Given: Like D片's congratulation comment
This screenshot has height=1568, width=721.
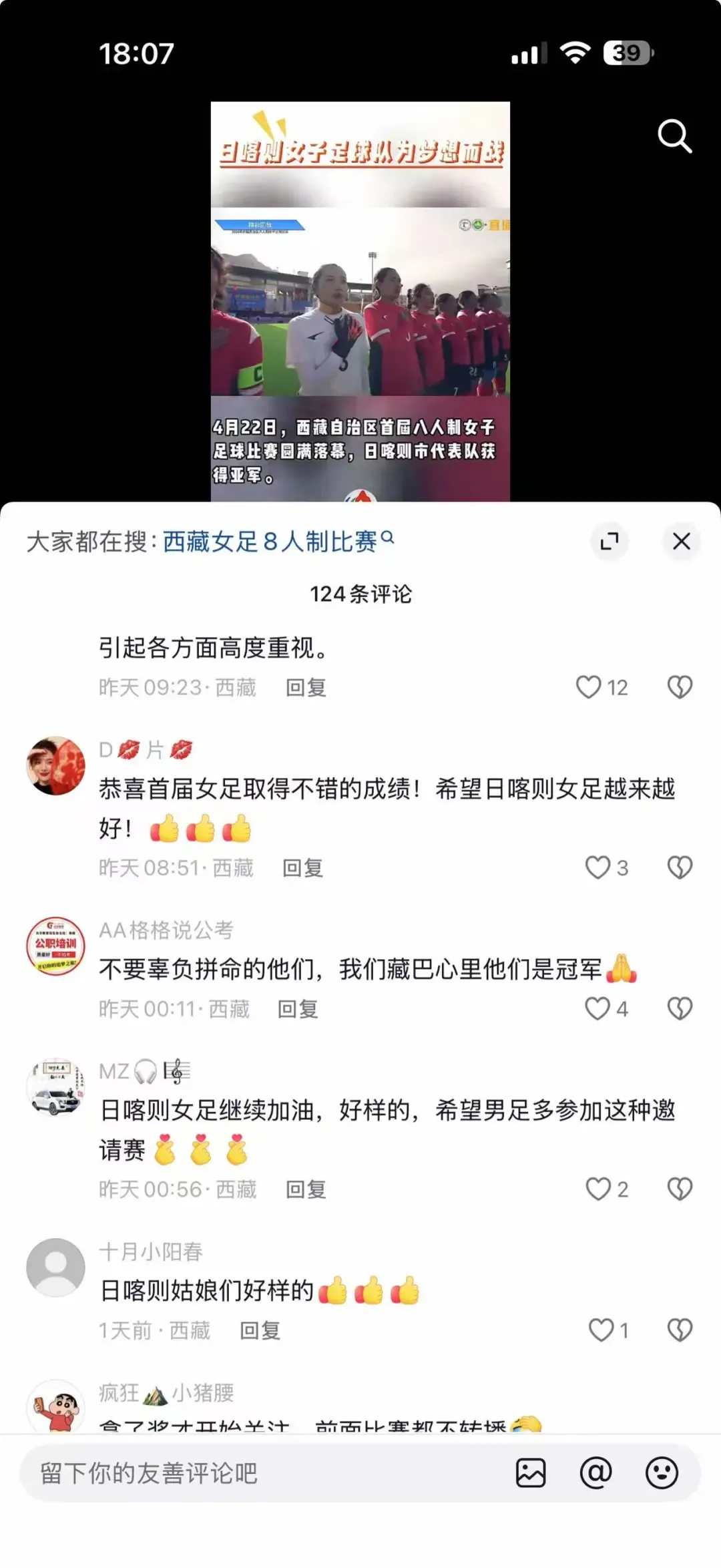Looking at the screenshot, I should point(598,867).
